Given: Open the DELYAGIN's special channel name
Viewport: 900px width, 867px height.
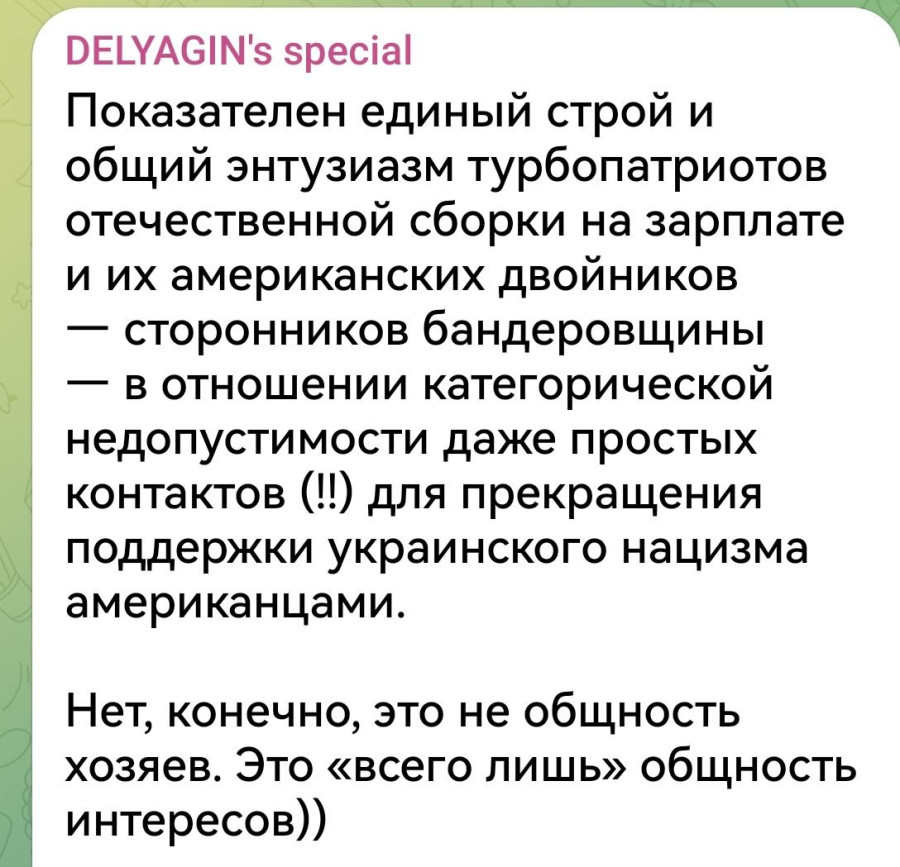Looking at the screenshot, I should click(x=238, y=52).
